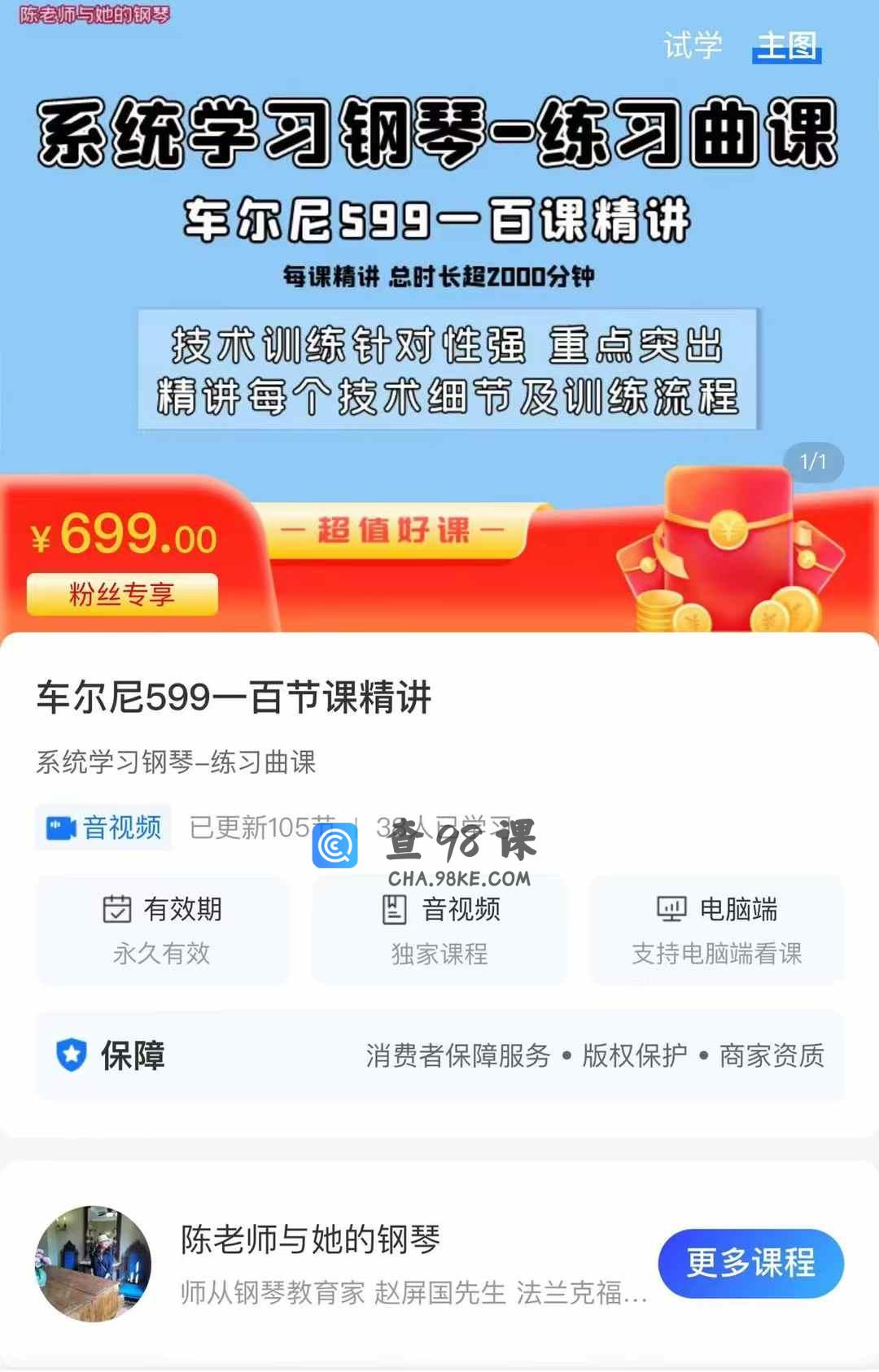
Task: Open the 保障 guarantee details row
Action: tap(439, 1055)
